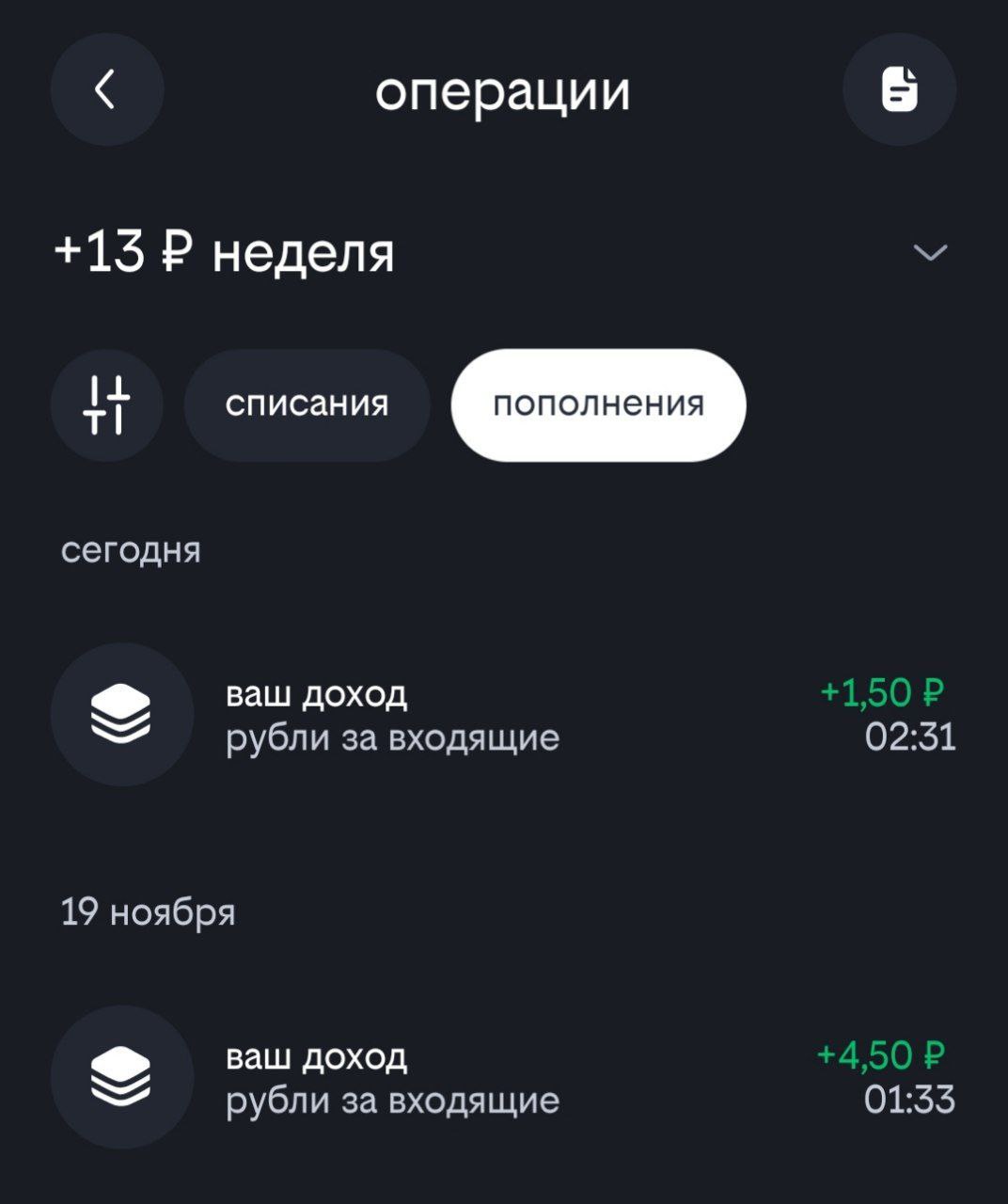Keep пополнения filter selected by tapping it

click(599, 404)
